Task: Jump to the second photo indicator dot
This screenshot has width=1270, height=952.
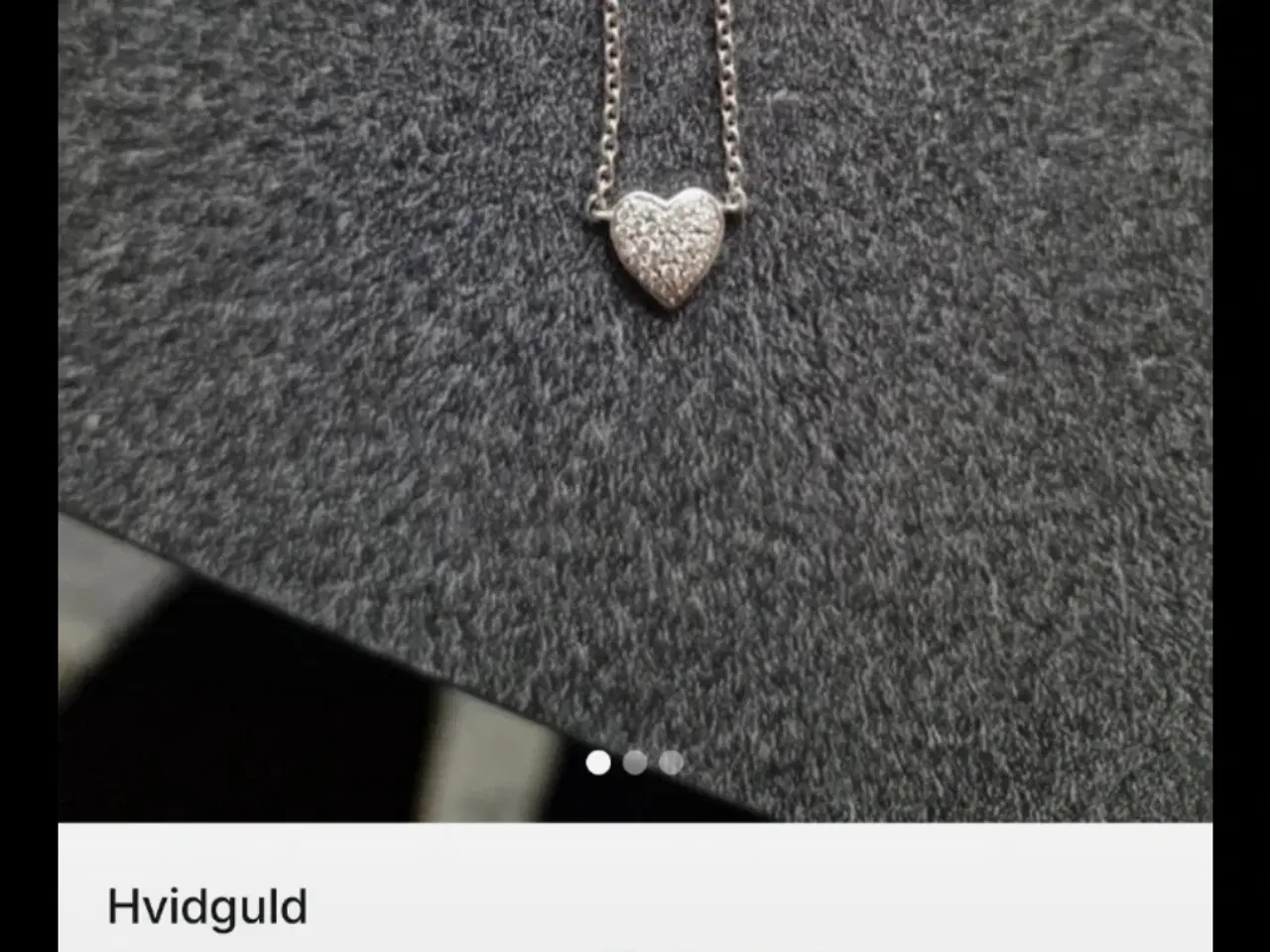Action: click(635, 763)
